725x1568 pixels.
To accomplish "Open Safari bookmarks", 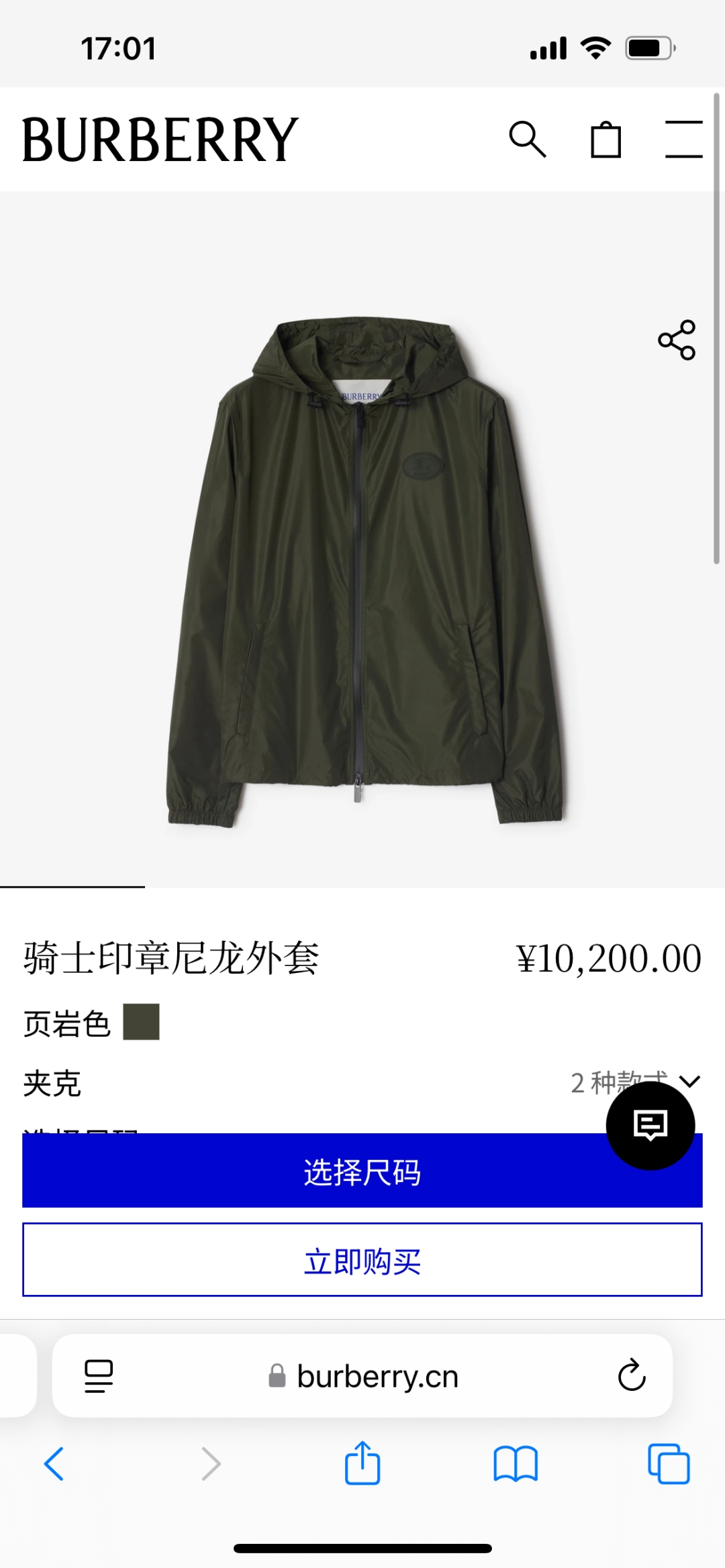I will click(x=515, y=1463).
